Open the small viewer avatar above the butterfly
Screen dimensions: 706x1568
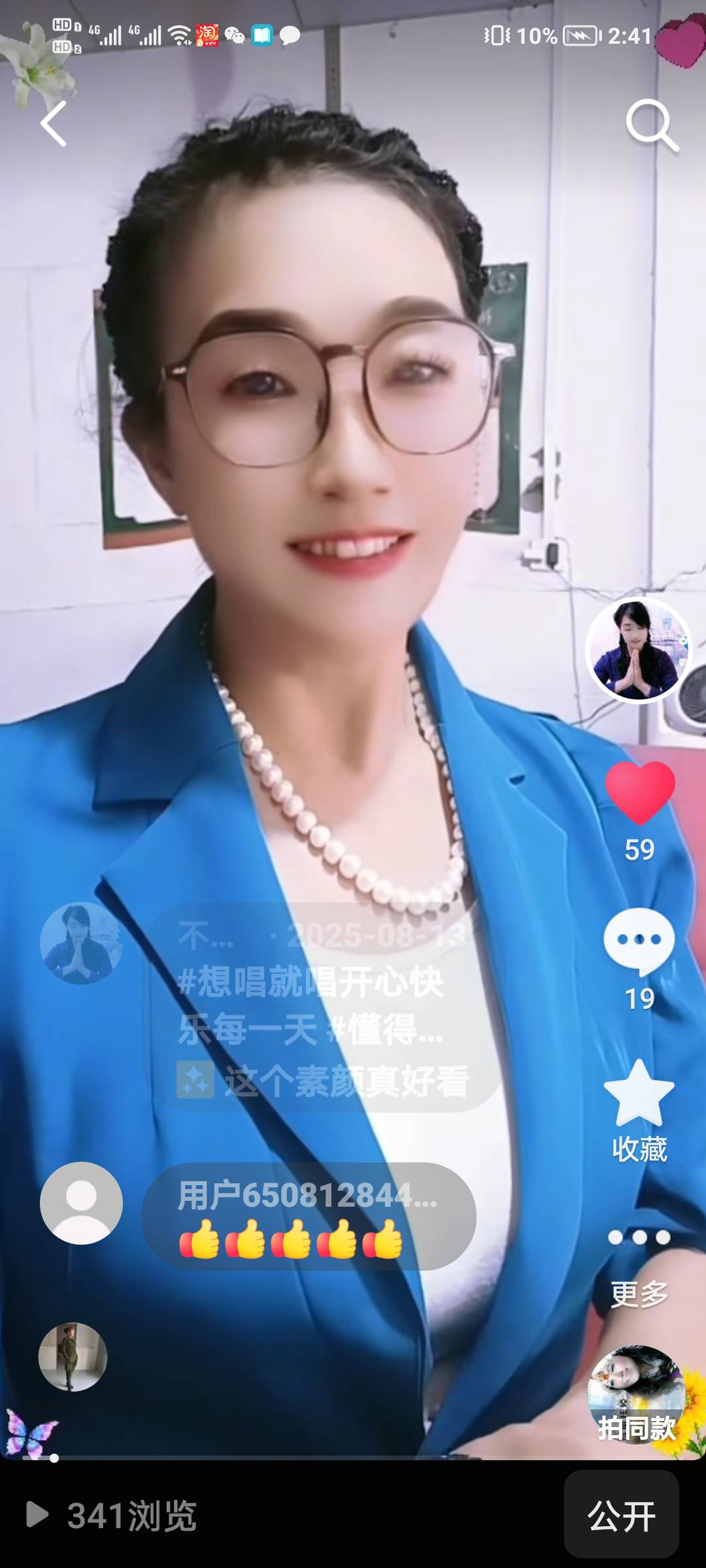(x=73, y=1357)
